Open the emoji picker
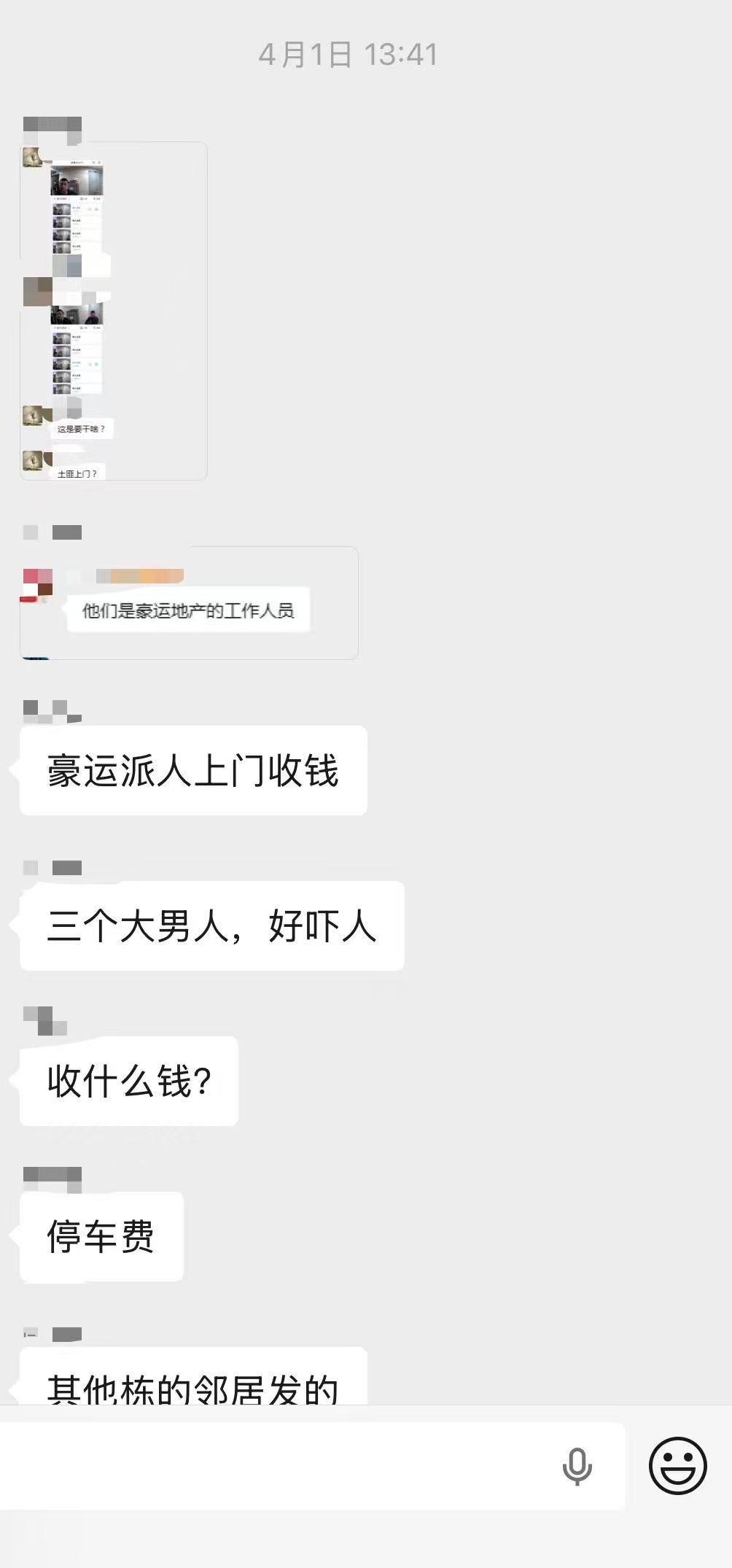 point(677,1467)
